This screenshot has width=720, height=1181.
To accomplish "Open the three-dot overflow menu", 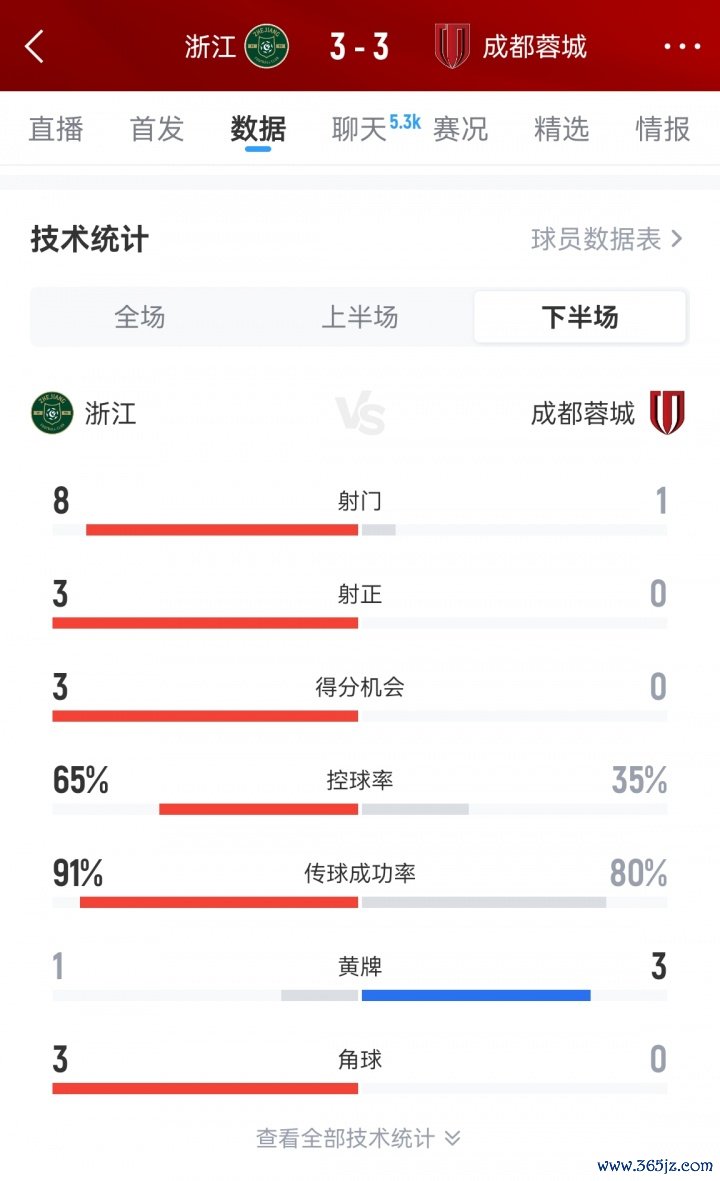I will 682,47.
